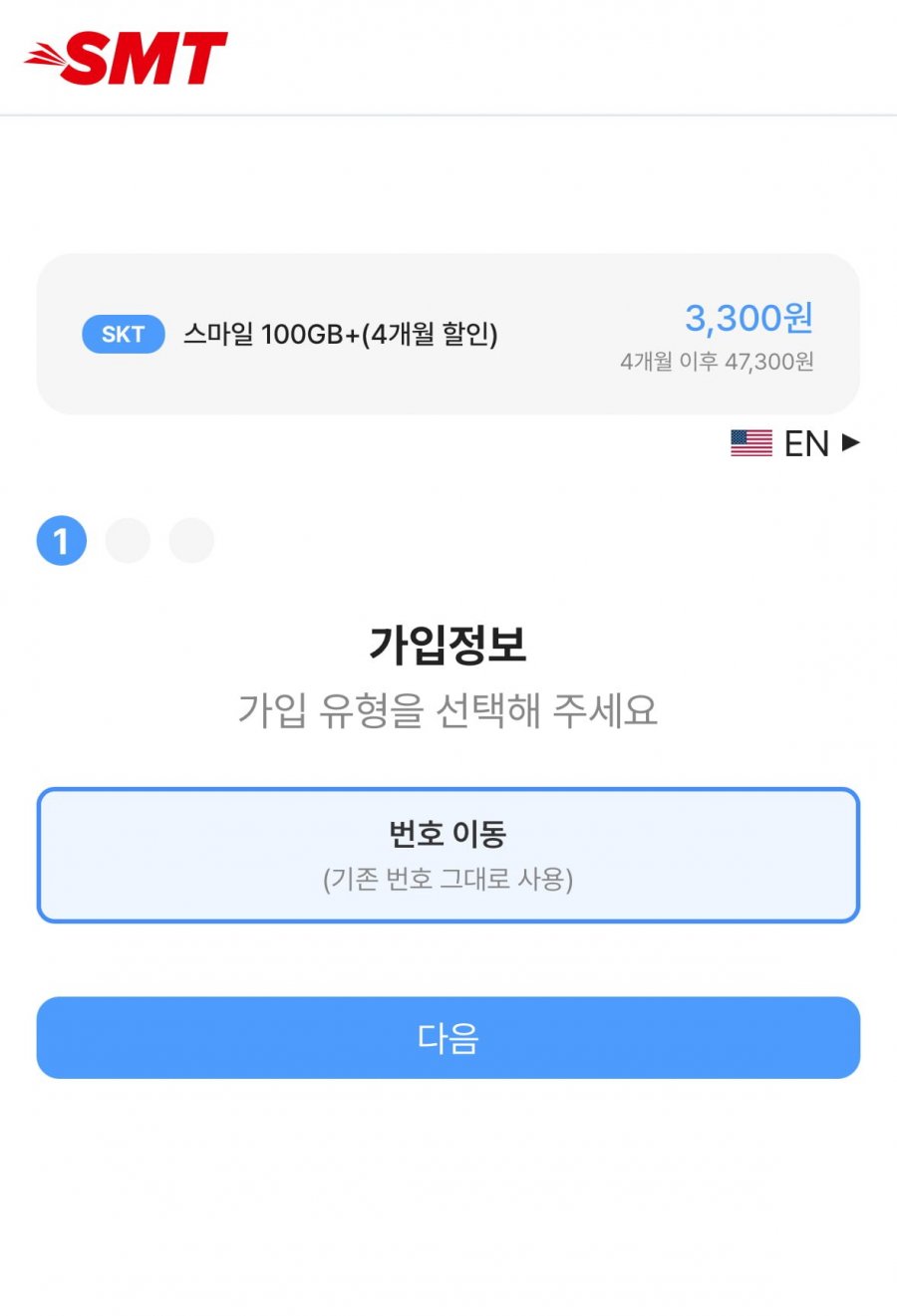Tap the 다음 button to continue
The width and height of the screenshot is (897, 1316).
(x=448, y=1037)
